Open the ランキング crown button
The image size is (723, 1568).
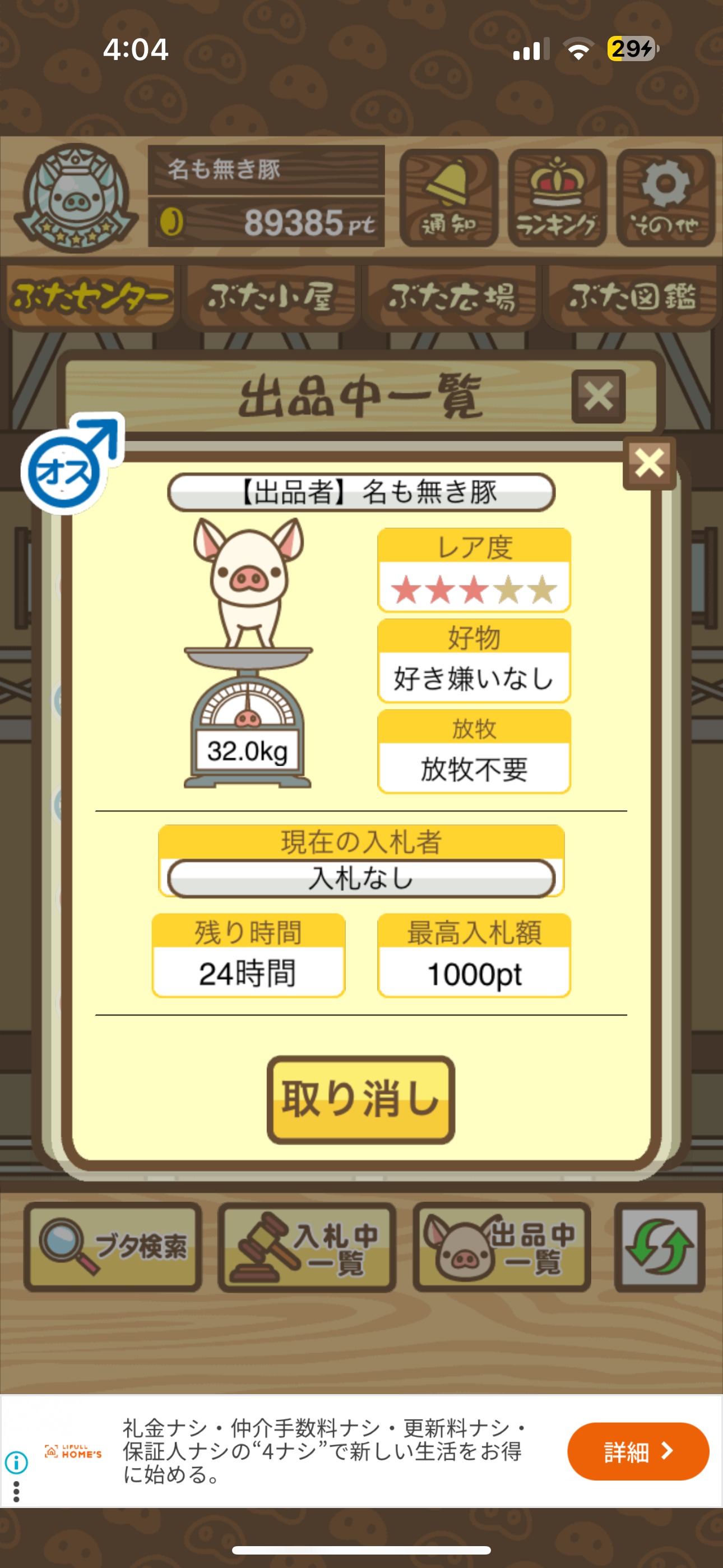click(557, 198)
